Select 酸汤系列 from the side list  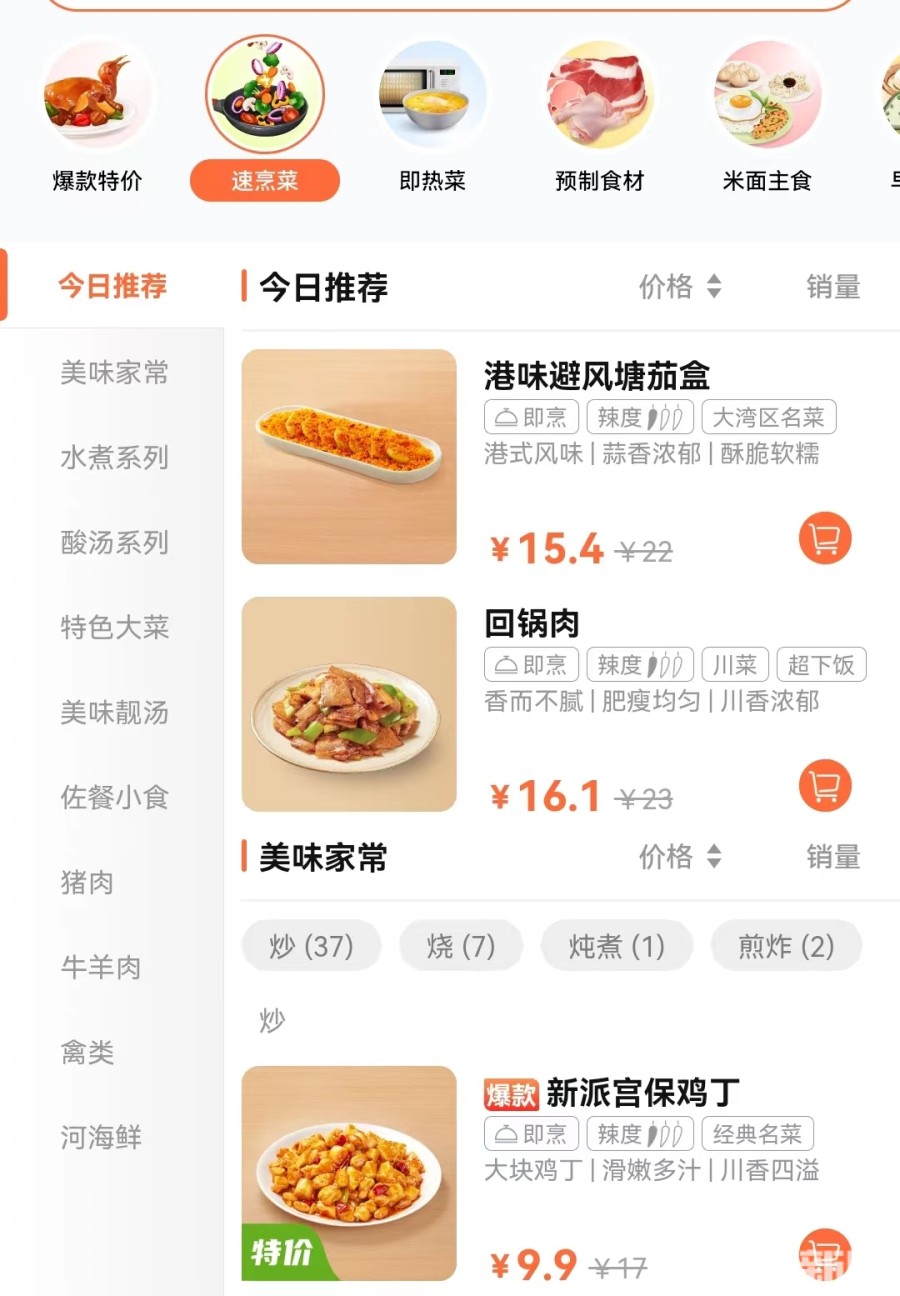click(x=114, y=543)
